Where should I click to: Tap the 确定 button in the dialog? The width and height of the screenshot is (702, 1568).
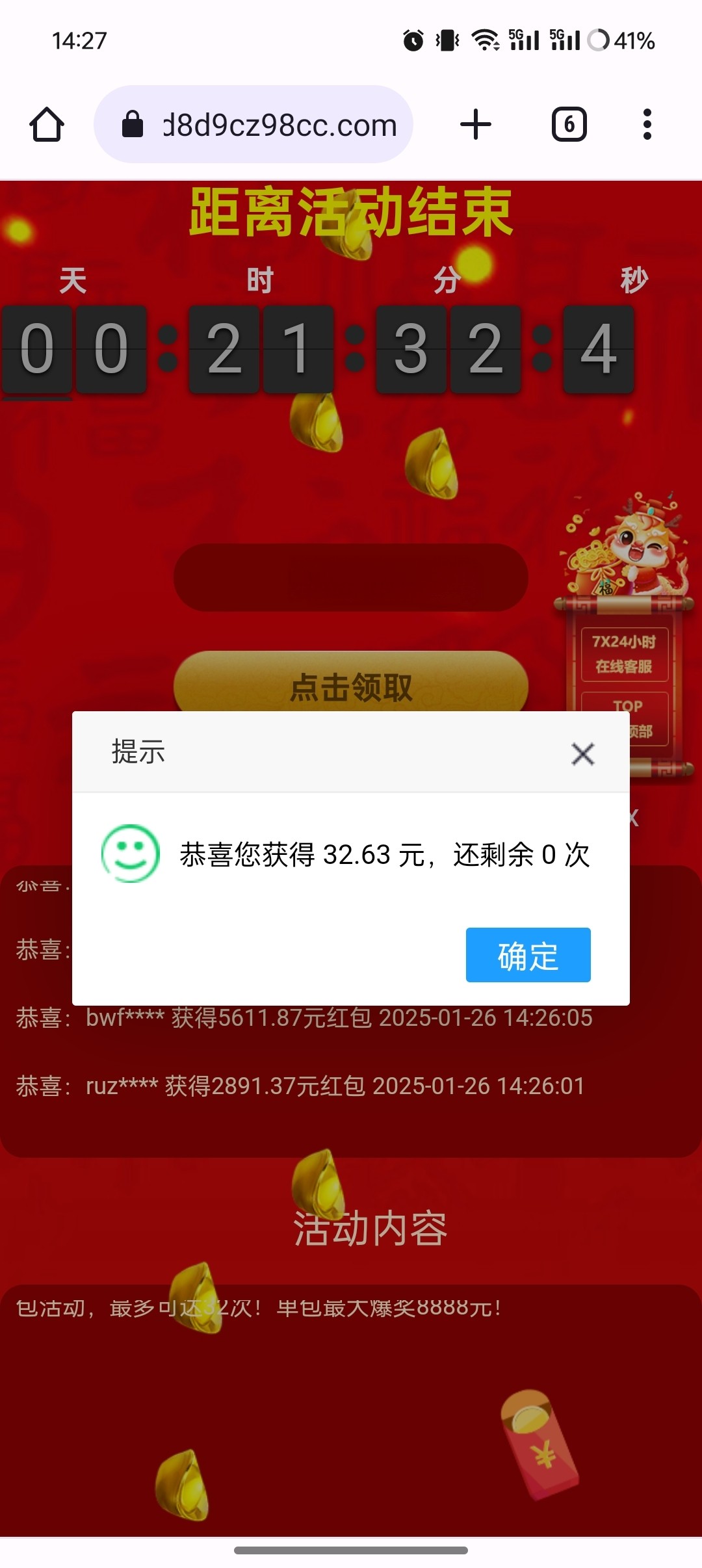tap(528, 955)
